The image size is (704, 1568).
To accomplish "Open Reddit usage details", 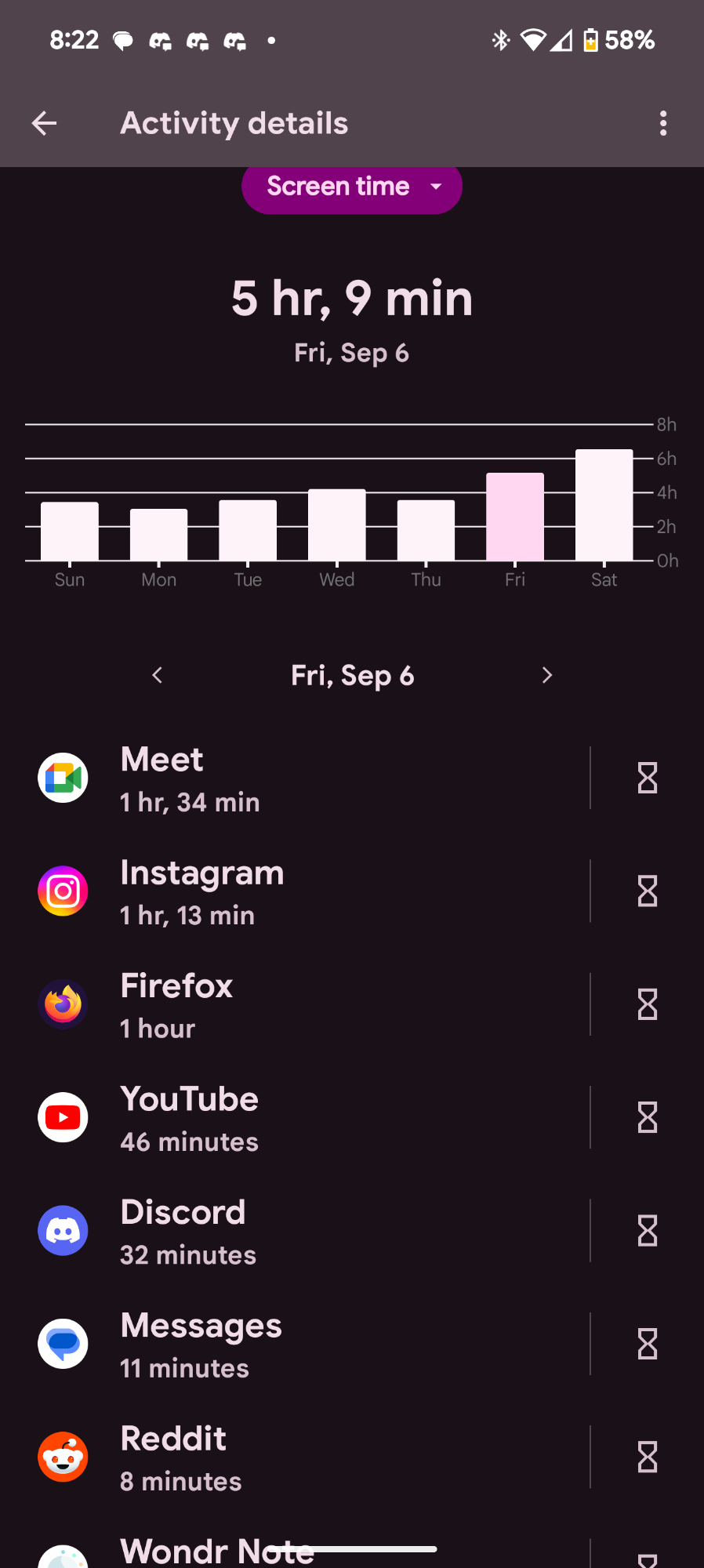I will pos(314,1457).
